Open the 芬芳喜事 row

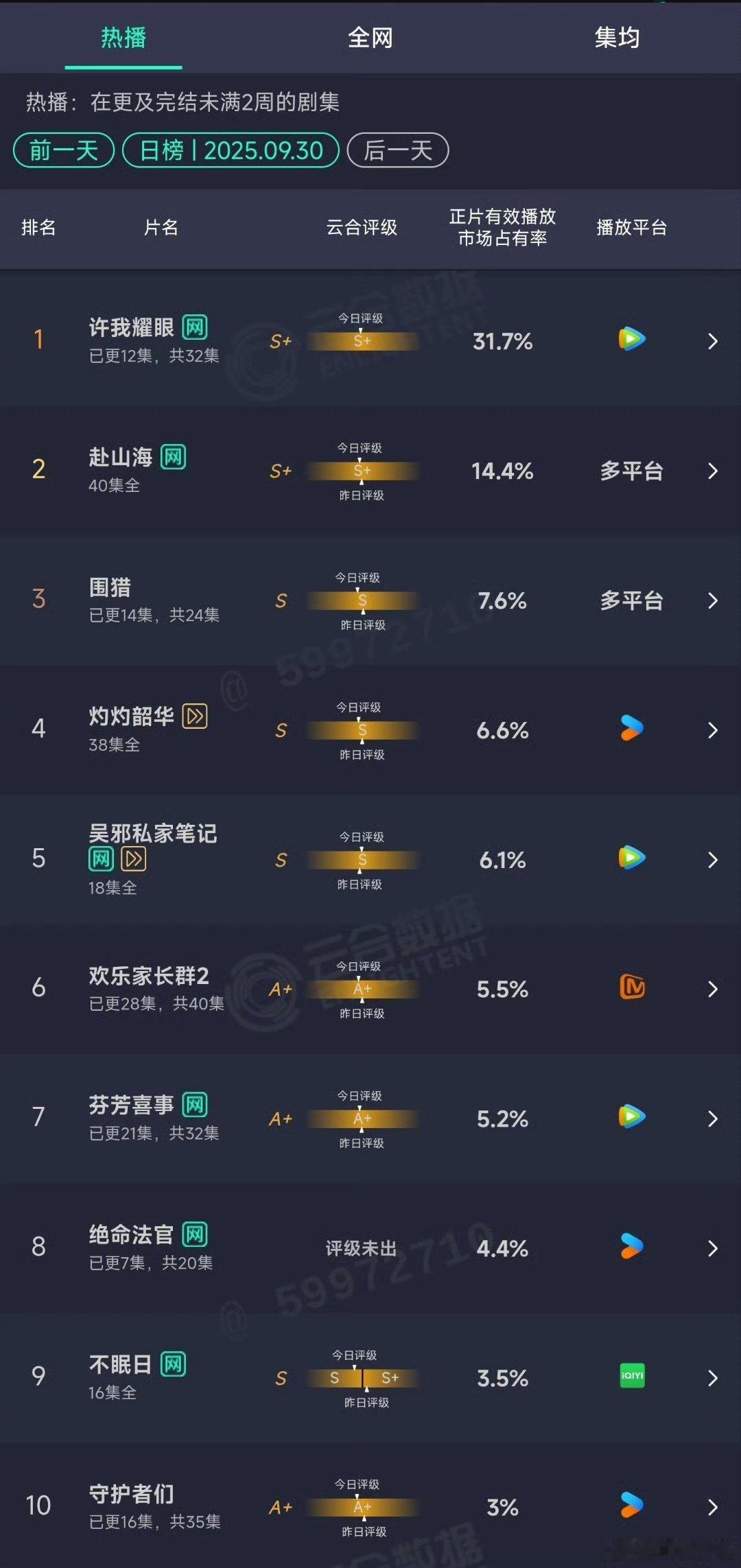point(370,1119)
